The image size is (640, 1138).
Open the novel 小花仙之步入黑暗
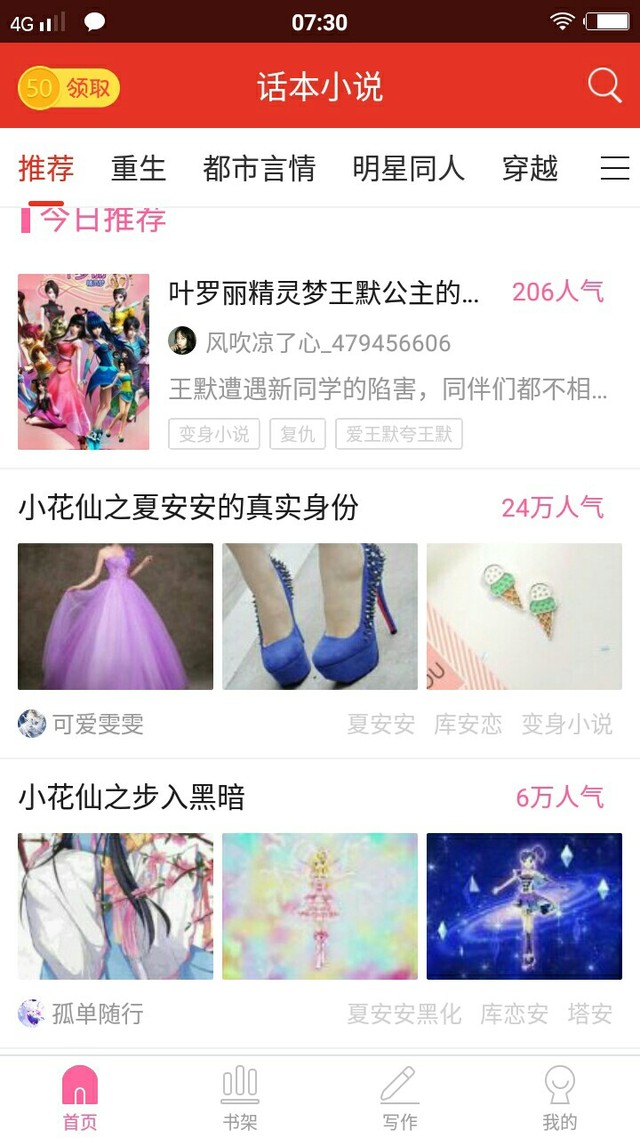(131, 798)
